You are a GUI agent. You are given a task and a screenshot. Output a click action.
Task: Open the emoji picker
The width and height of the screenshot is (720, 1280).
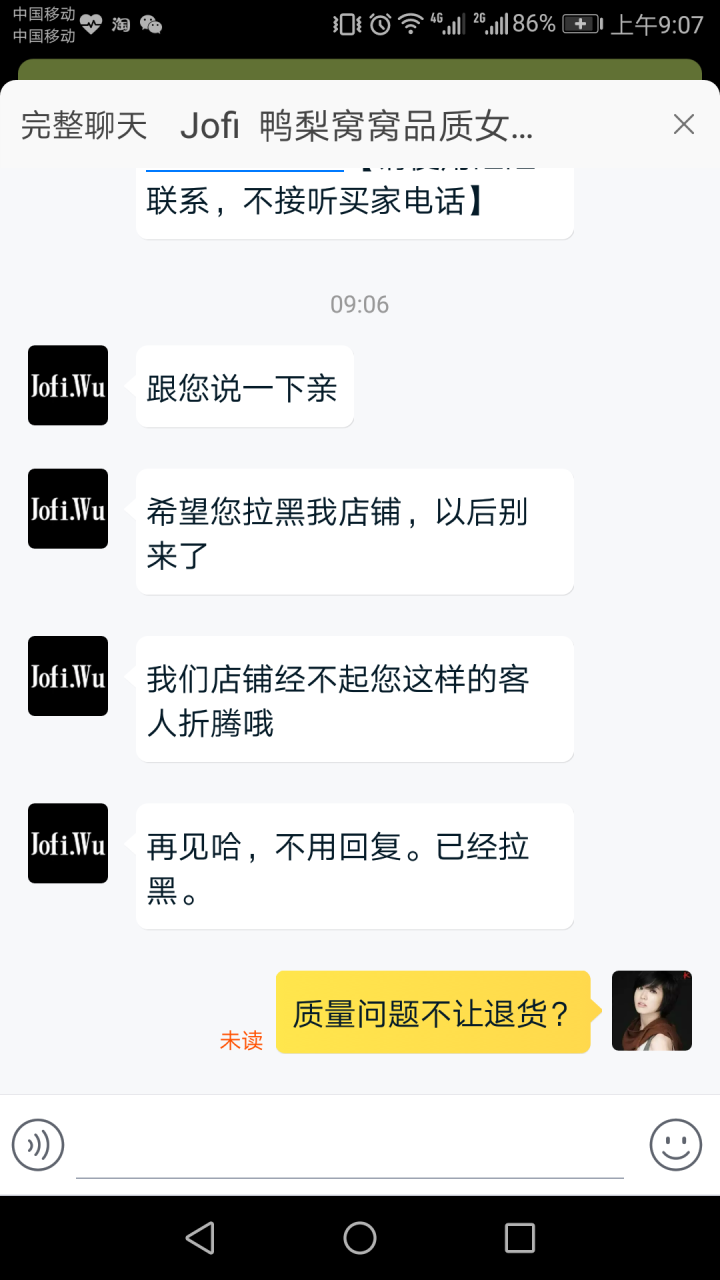[676, 1145]
